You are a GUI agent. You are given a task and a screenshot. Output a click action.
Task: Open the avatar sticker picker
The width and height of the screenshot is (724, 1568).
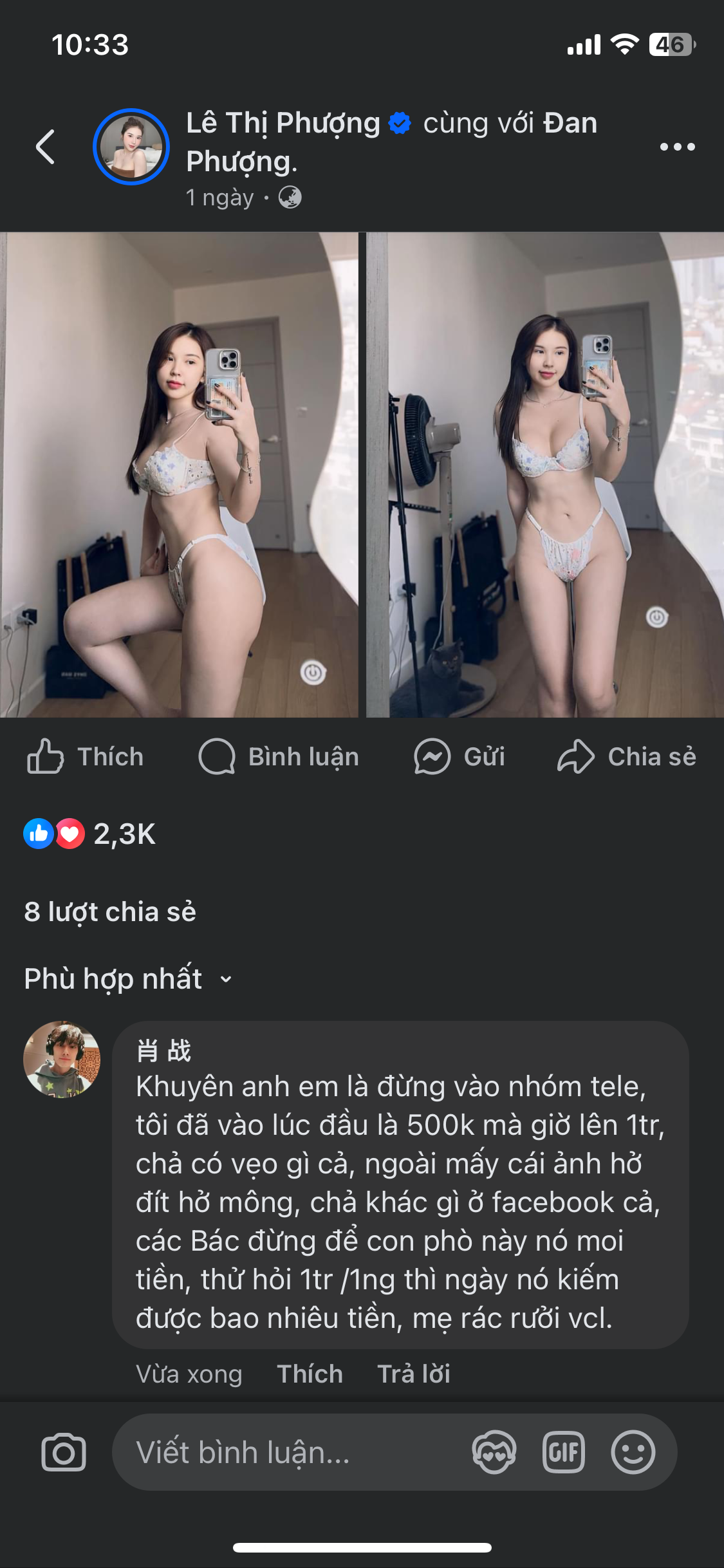click(x=494, y=1453)
